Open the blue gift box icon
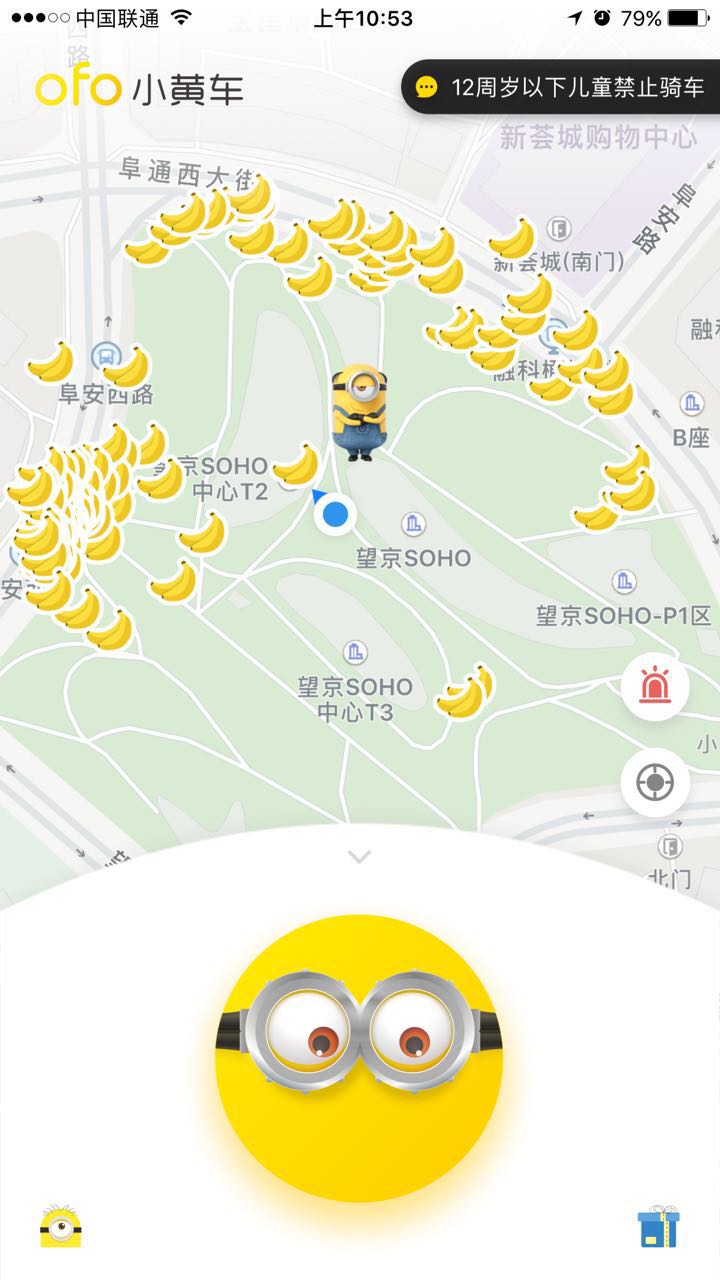The image size is (720, 1280). pos(658,1227)
